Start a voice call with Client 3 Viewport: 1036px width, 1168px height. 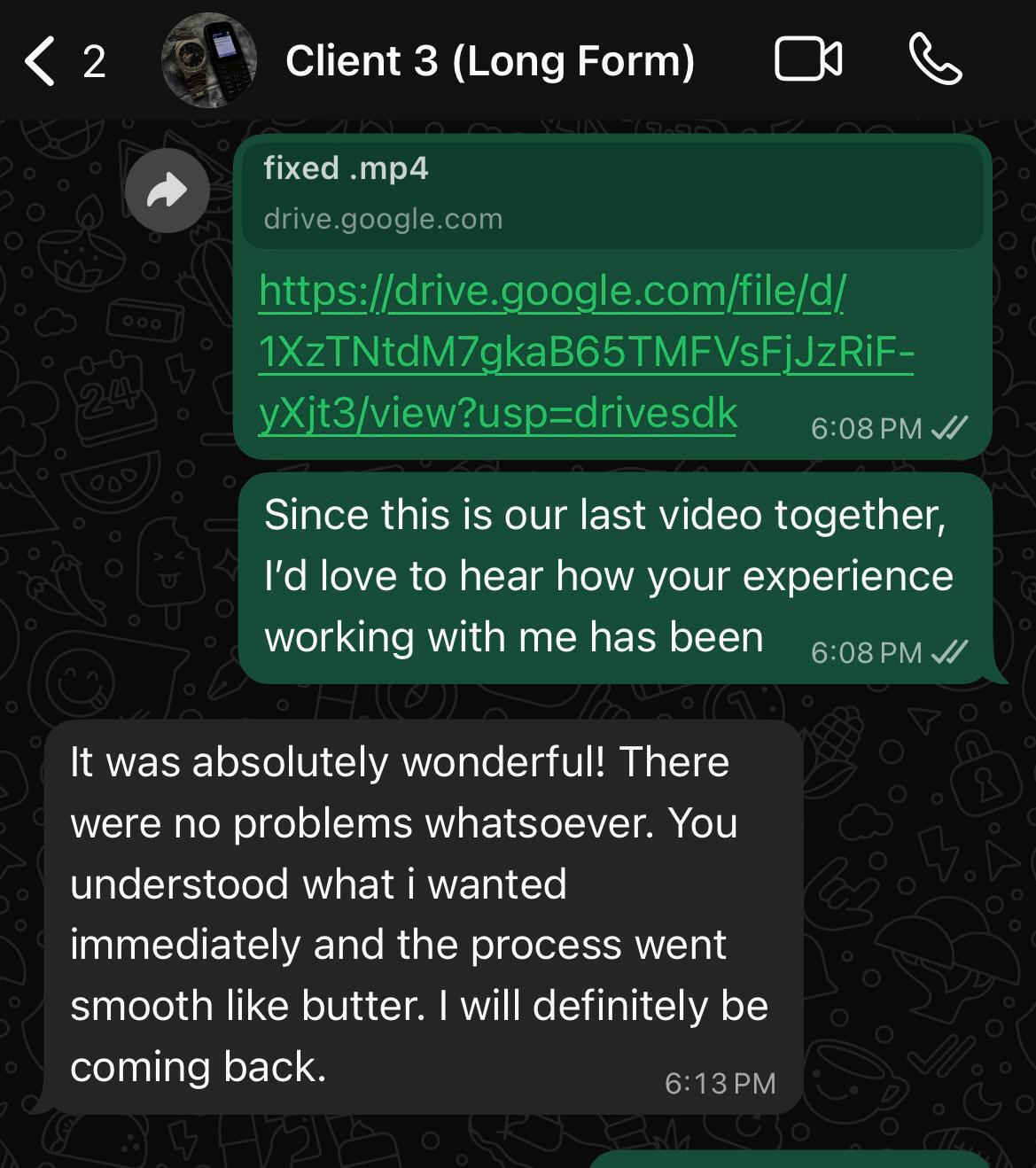(x=935, y=60)
